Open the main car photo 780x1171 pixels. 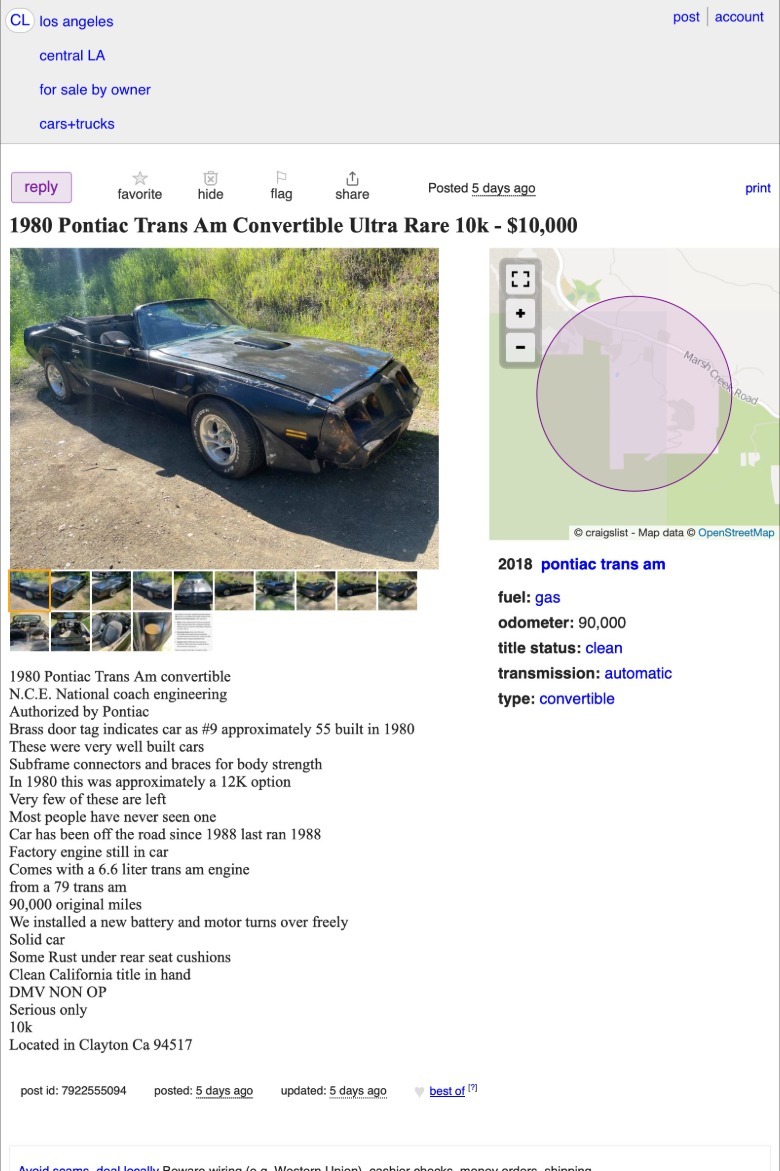pyautogui.click(x=224, y=408)
